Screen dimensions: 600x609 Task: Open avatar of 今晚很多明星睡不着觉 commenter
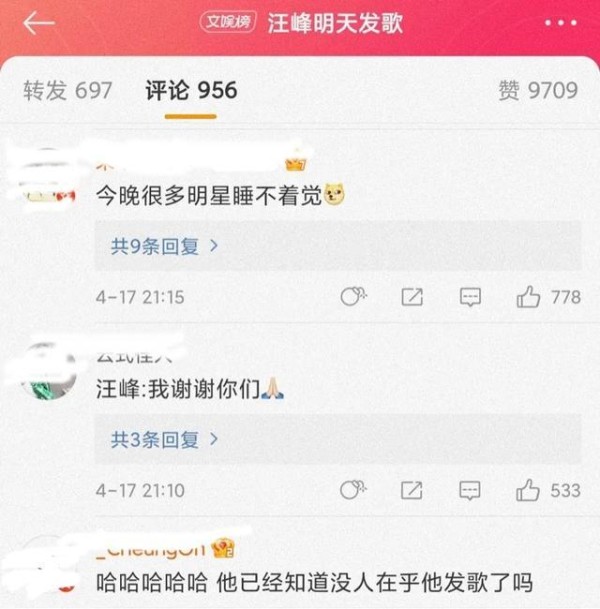coord(47,180)
